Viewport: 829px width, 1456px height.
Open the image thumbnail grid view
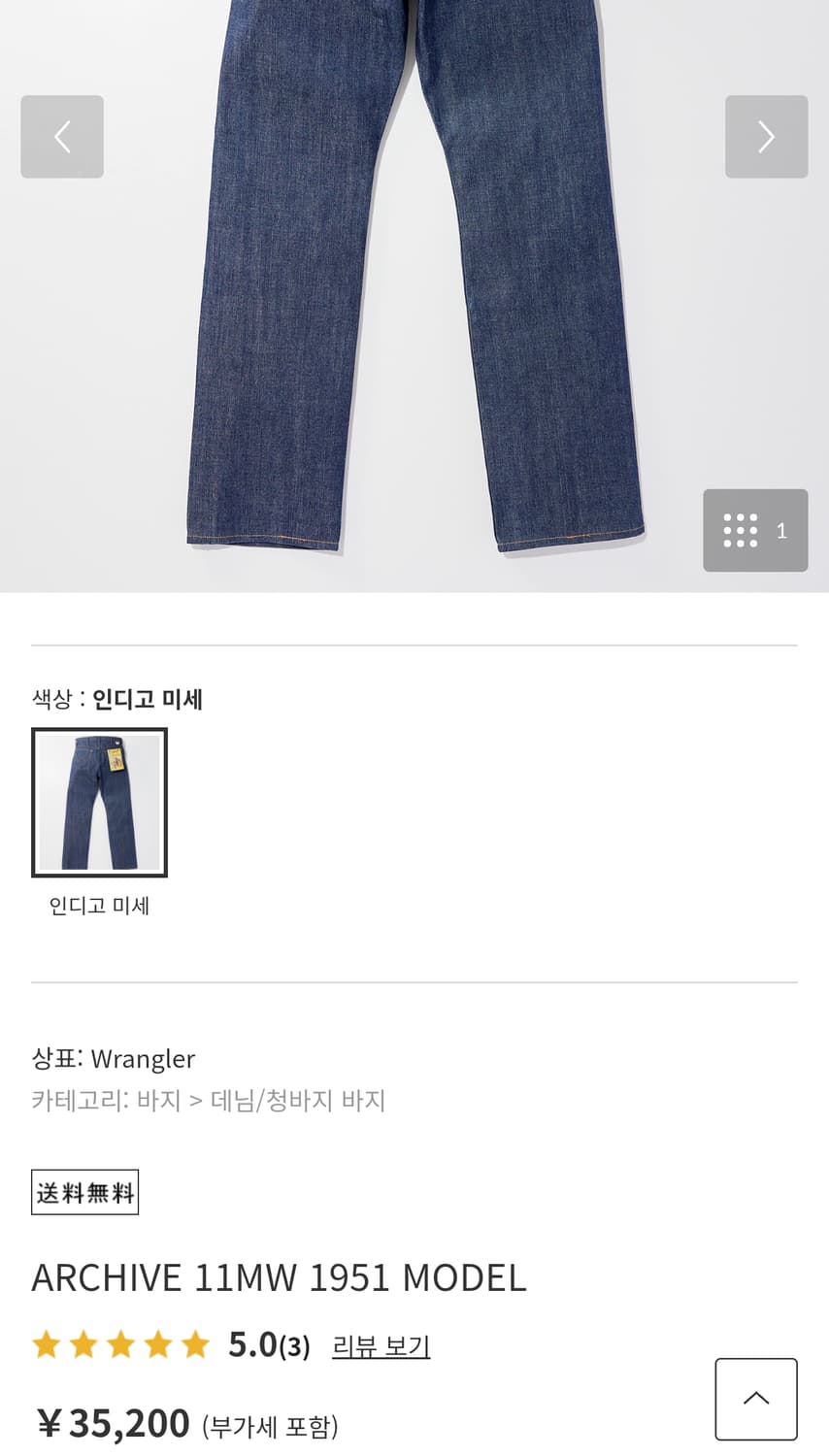pos(755,530)
